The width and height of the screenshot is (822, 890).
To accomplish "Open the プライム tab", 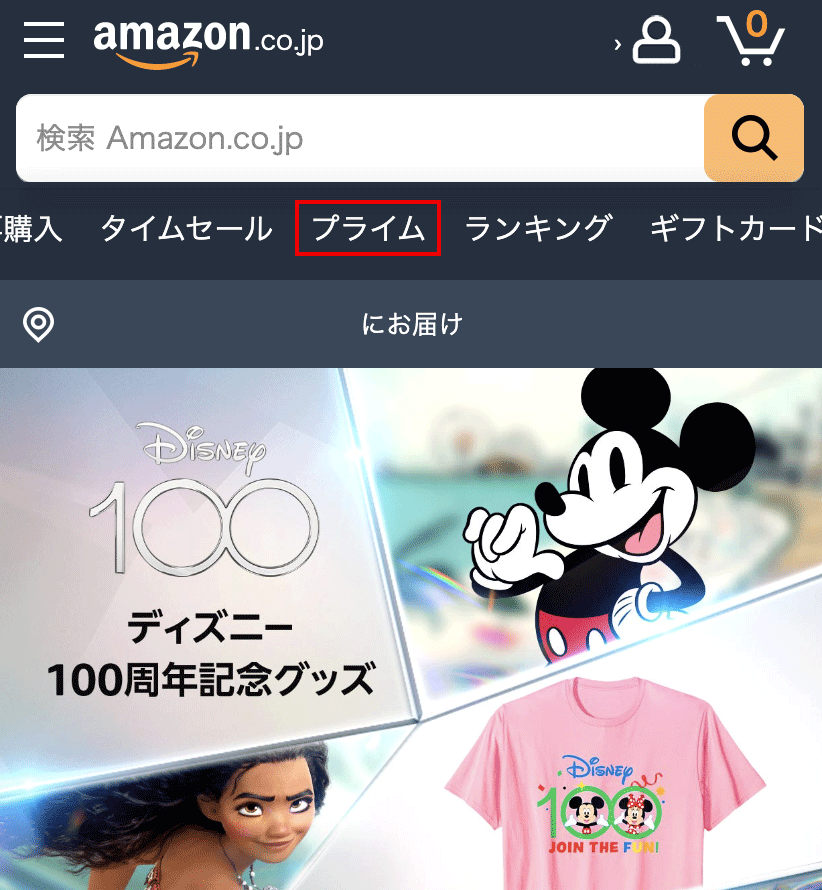I will point(368,229).
